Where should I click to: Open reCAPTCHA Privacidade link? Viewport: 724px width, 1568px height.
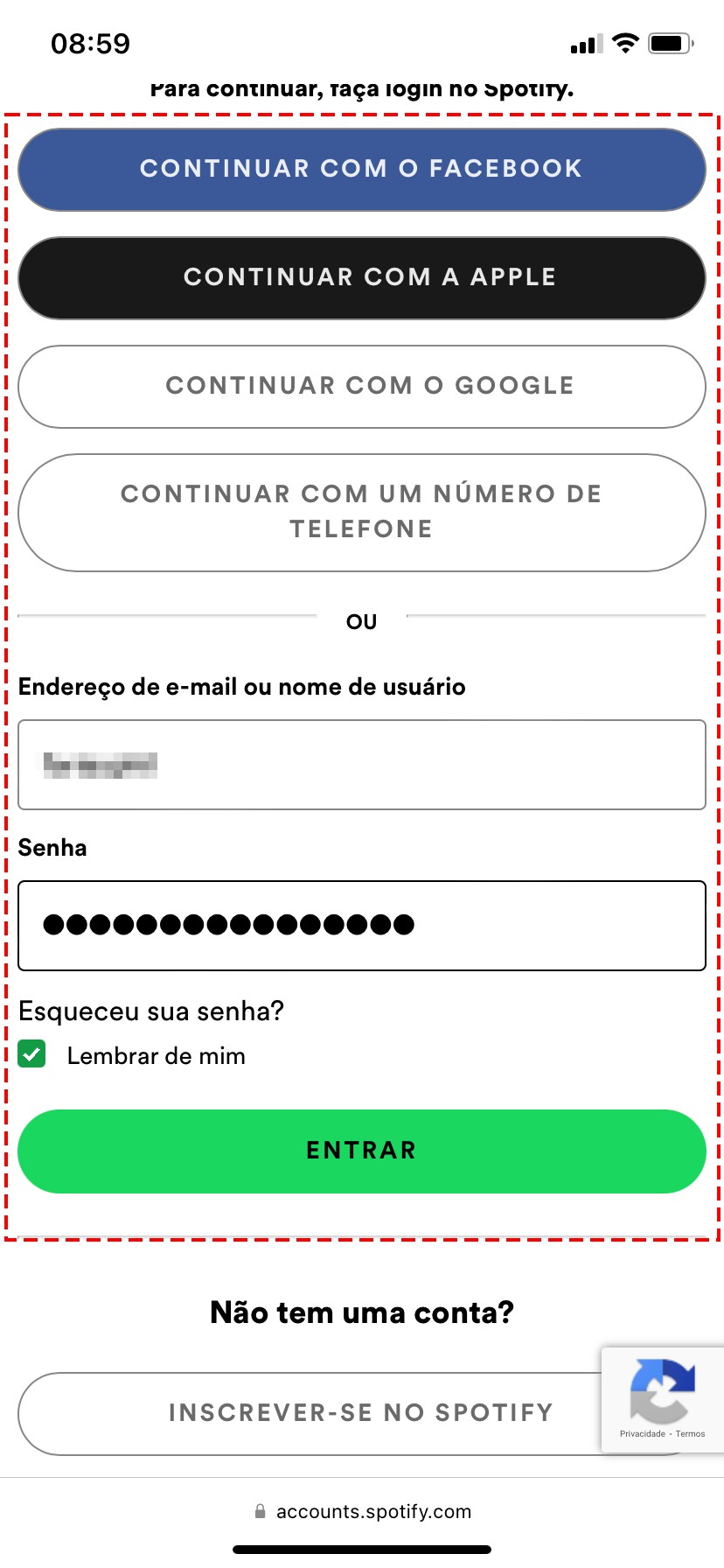pos(643,1434)
